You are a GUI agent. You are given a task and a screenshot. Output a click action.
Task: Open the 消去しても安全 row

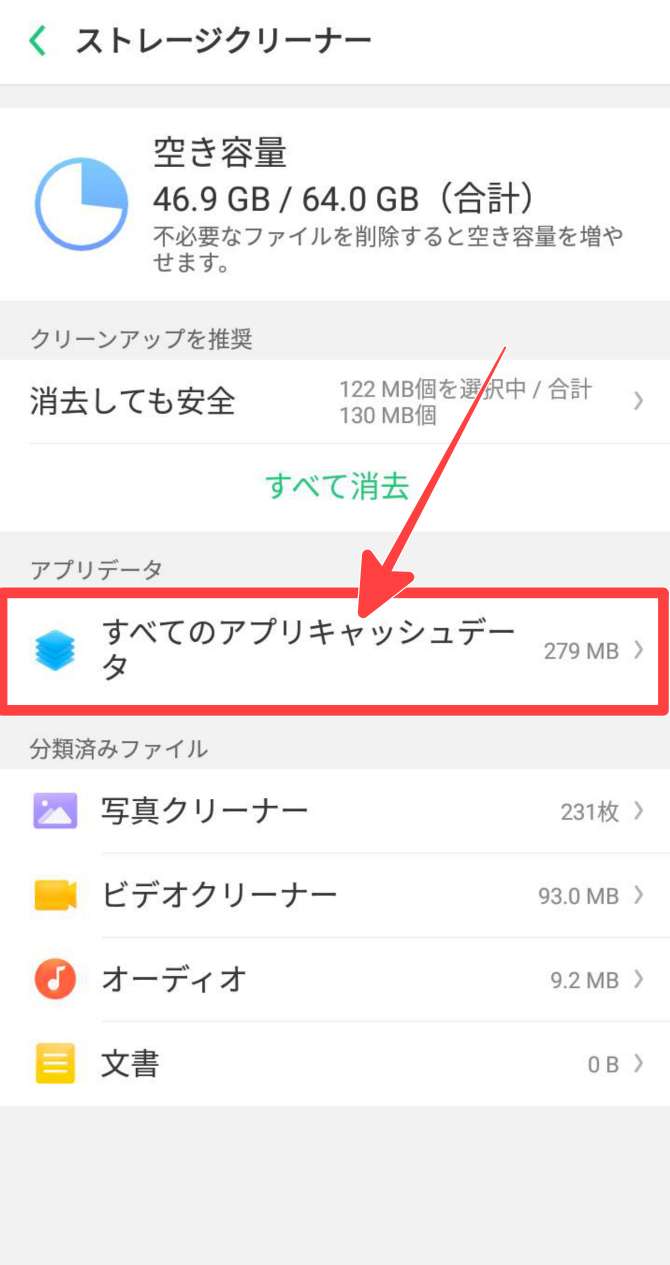click(335, 402)
